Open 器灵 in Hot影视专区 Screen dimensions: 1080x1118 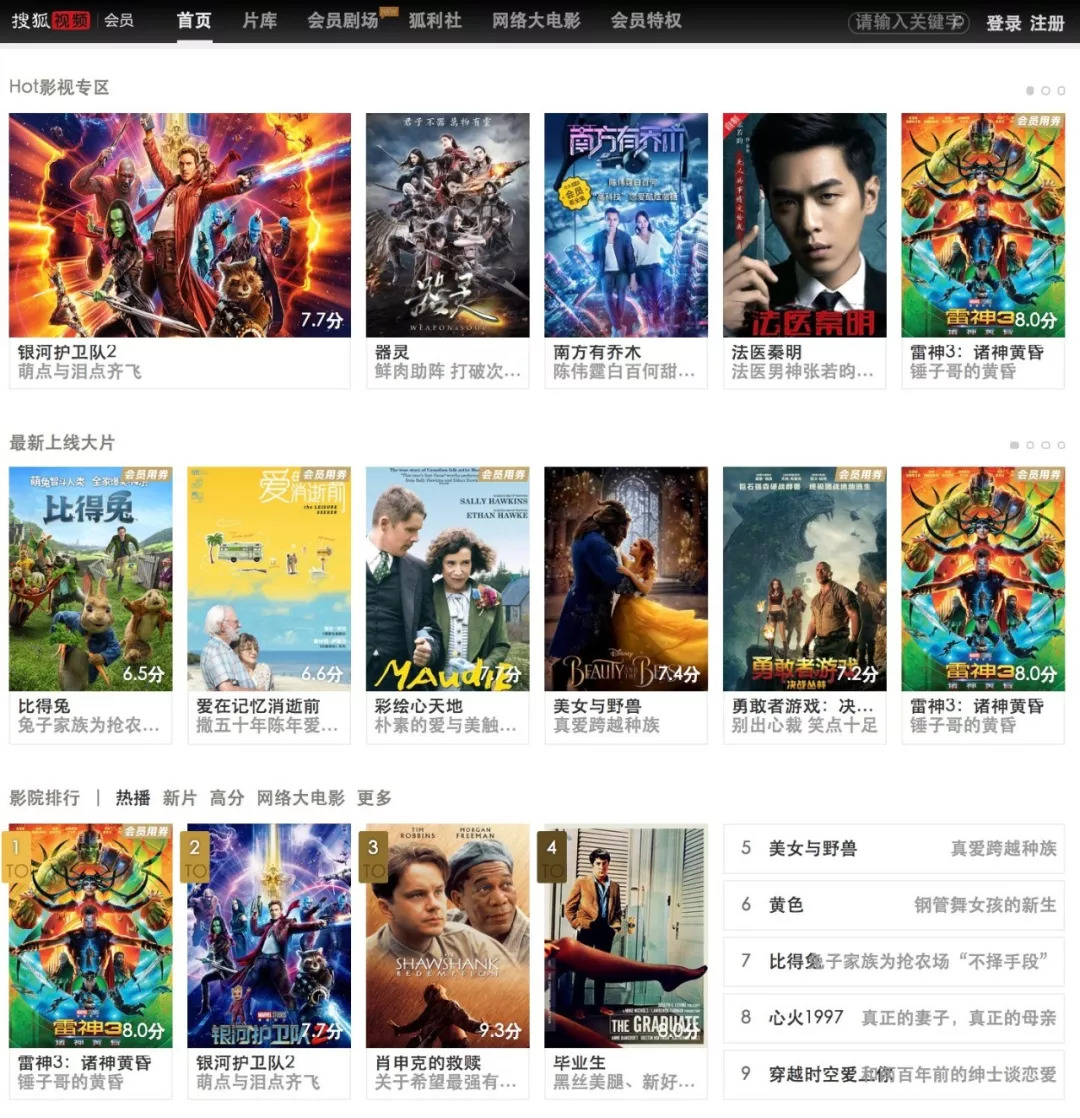point(447,225)
